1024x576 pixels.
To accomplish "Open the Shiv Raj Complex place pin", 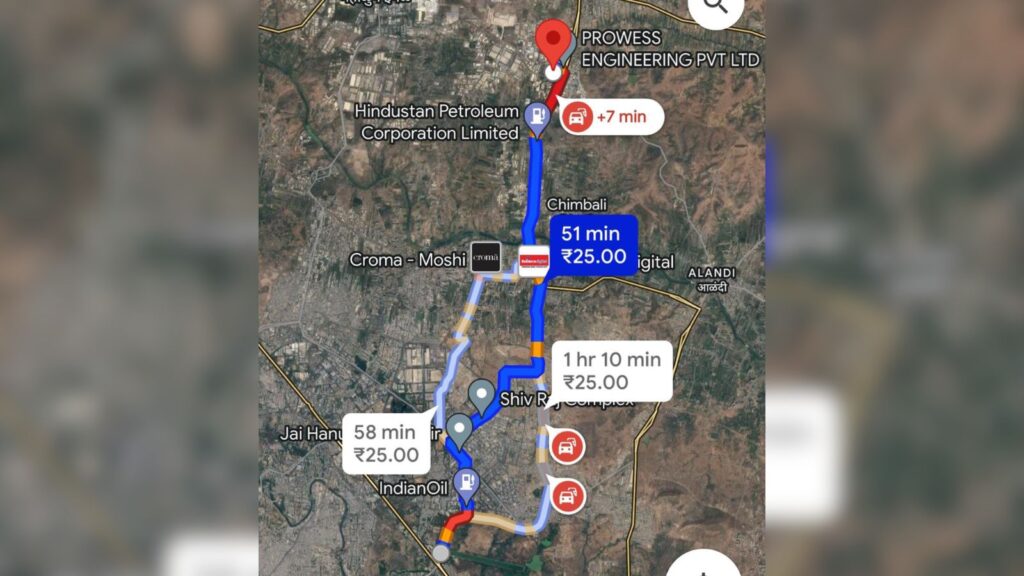I will click(x=483, y=395).
